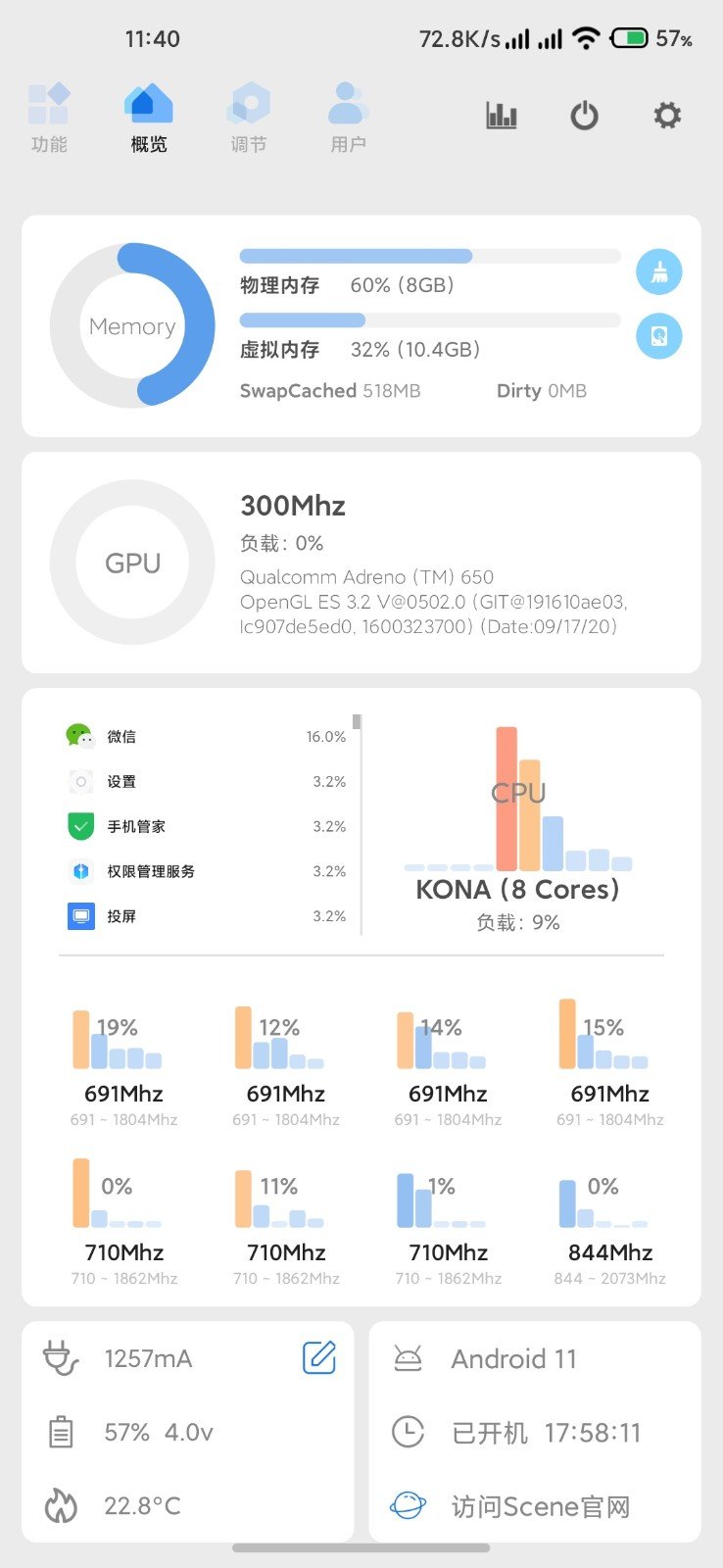Tap the Android 11 version entry
The width and height of the screenshot is (723, 1568).
[512, 1358]
